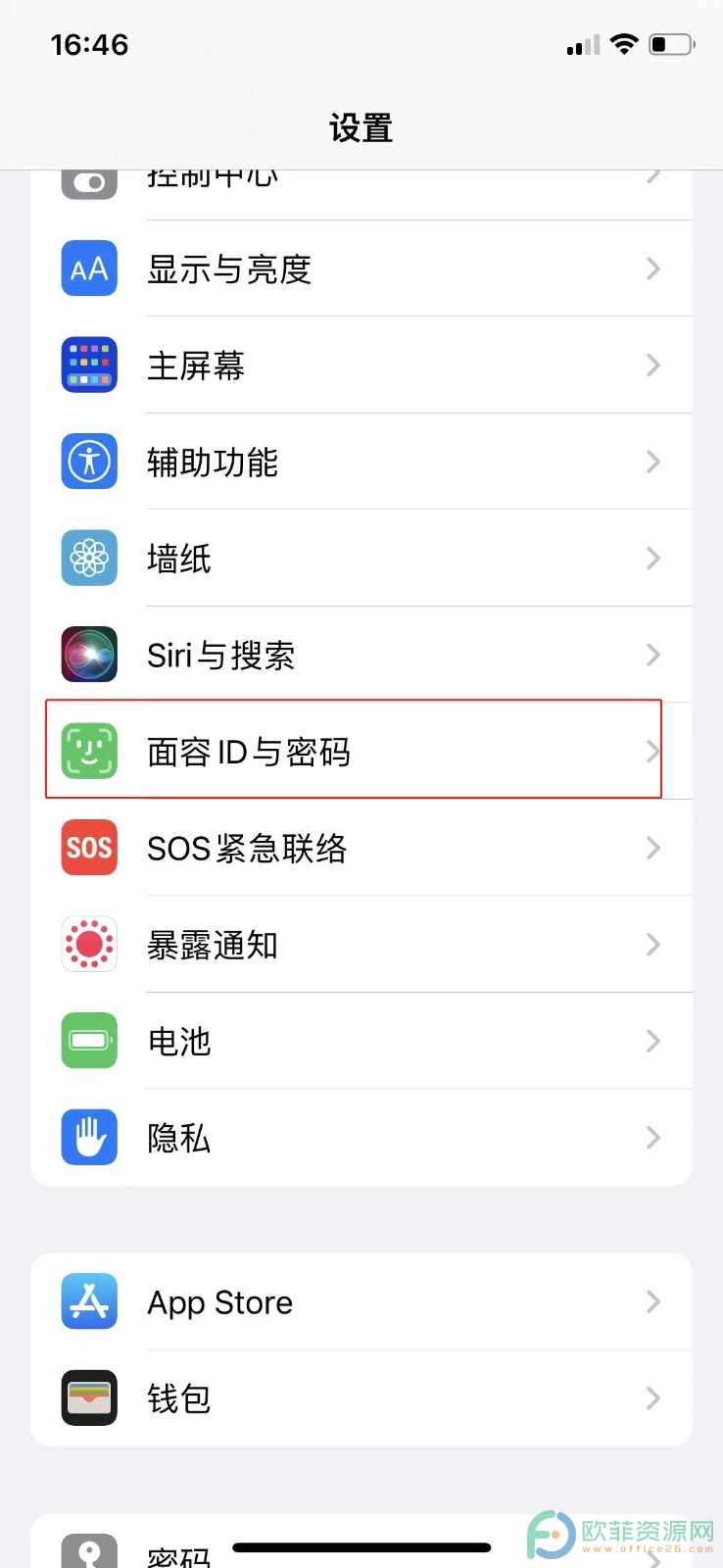Open 显示与亮度 settings
The width and height of the screenshot is (723, 1568).
(x=361, y=269)
